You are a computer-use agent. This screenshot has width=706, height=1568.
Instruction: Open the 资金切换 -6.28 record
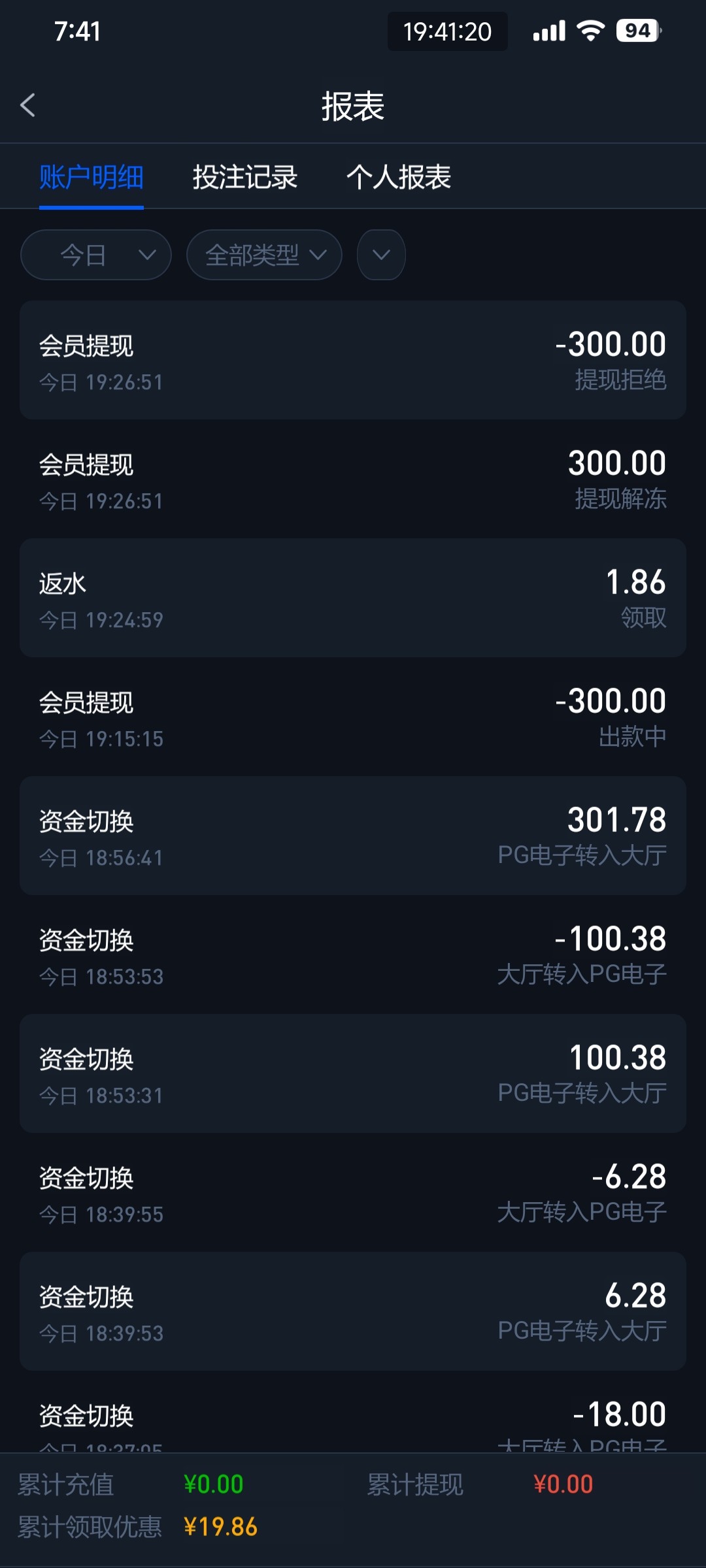[353, 1192]
